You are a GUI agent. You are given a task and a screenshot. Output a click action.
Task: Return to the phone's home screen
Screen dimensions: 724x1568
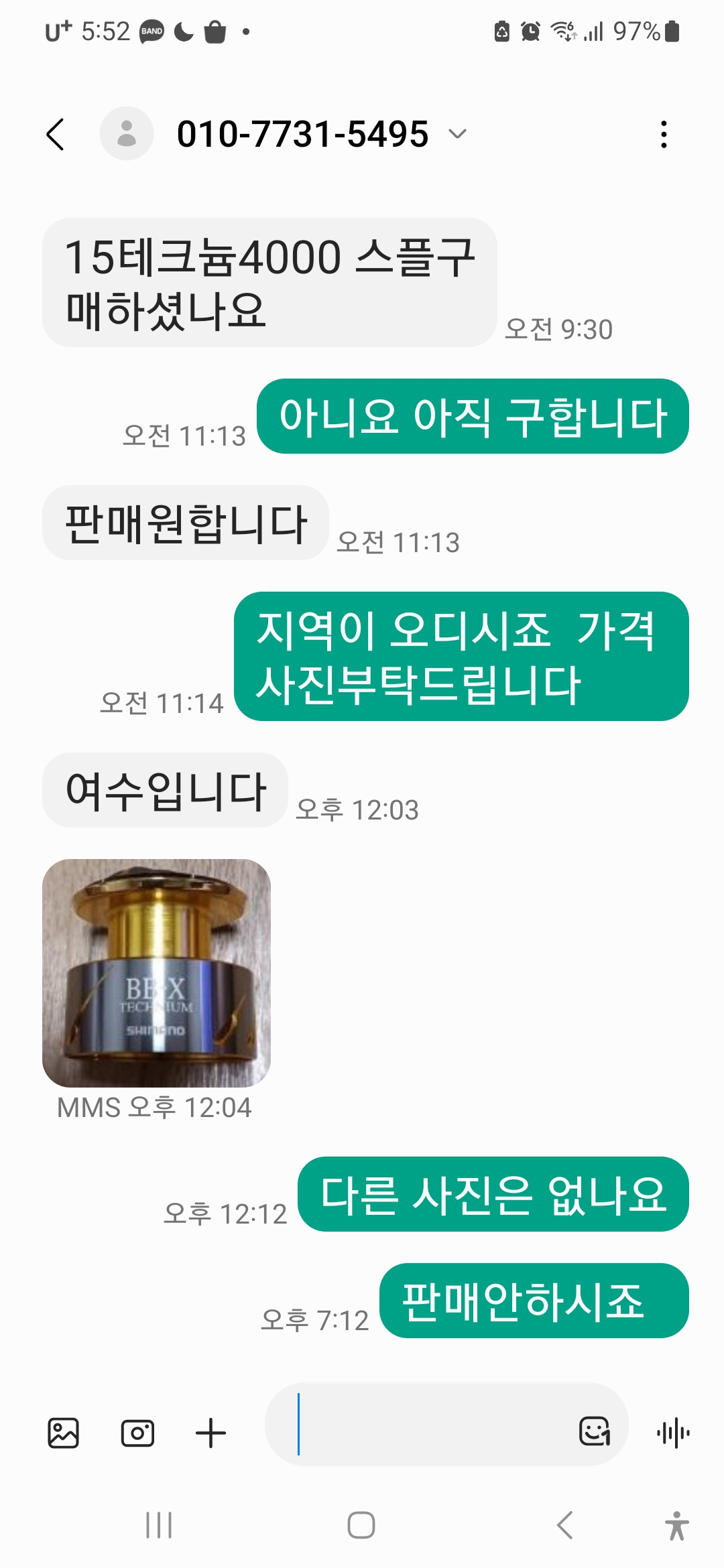tap(361, 1525)
